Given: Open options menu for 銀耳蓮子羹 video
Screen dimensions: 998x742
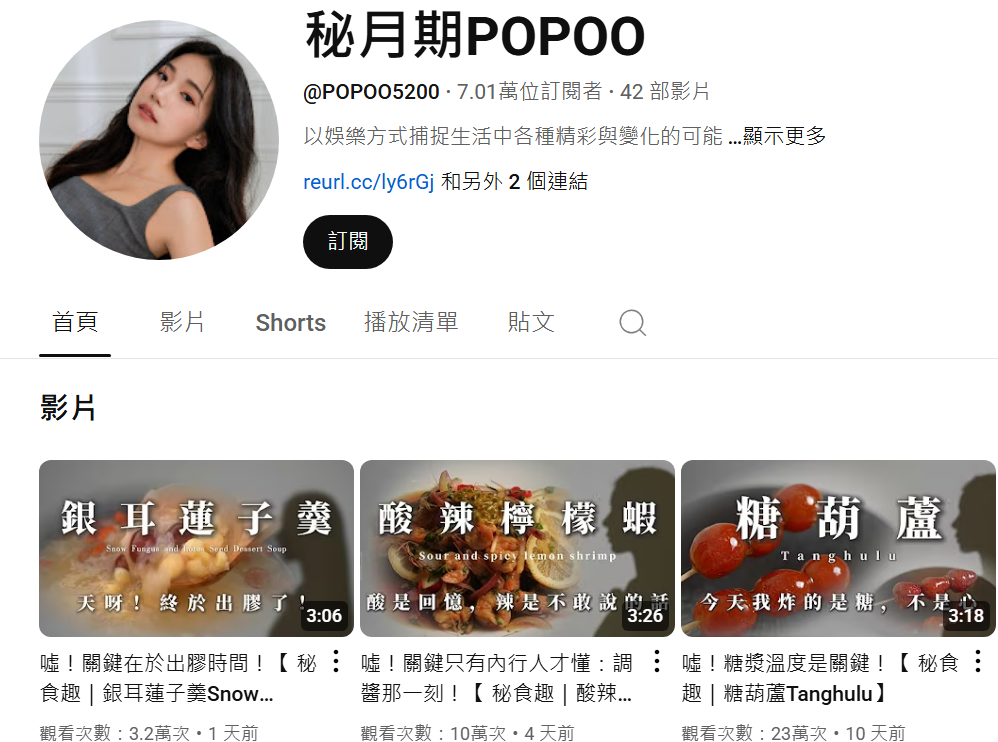Looking at the screenshot, I should pyautogui.click(x=336, y=662).
